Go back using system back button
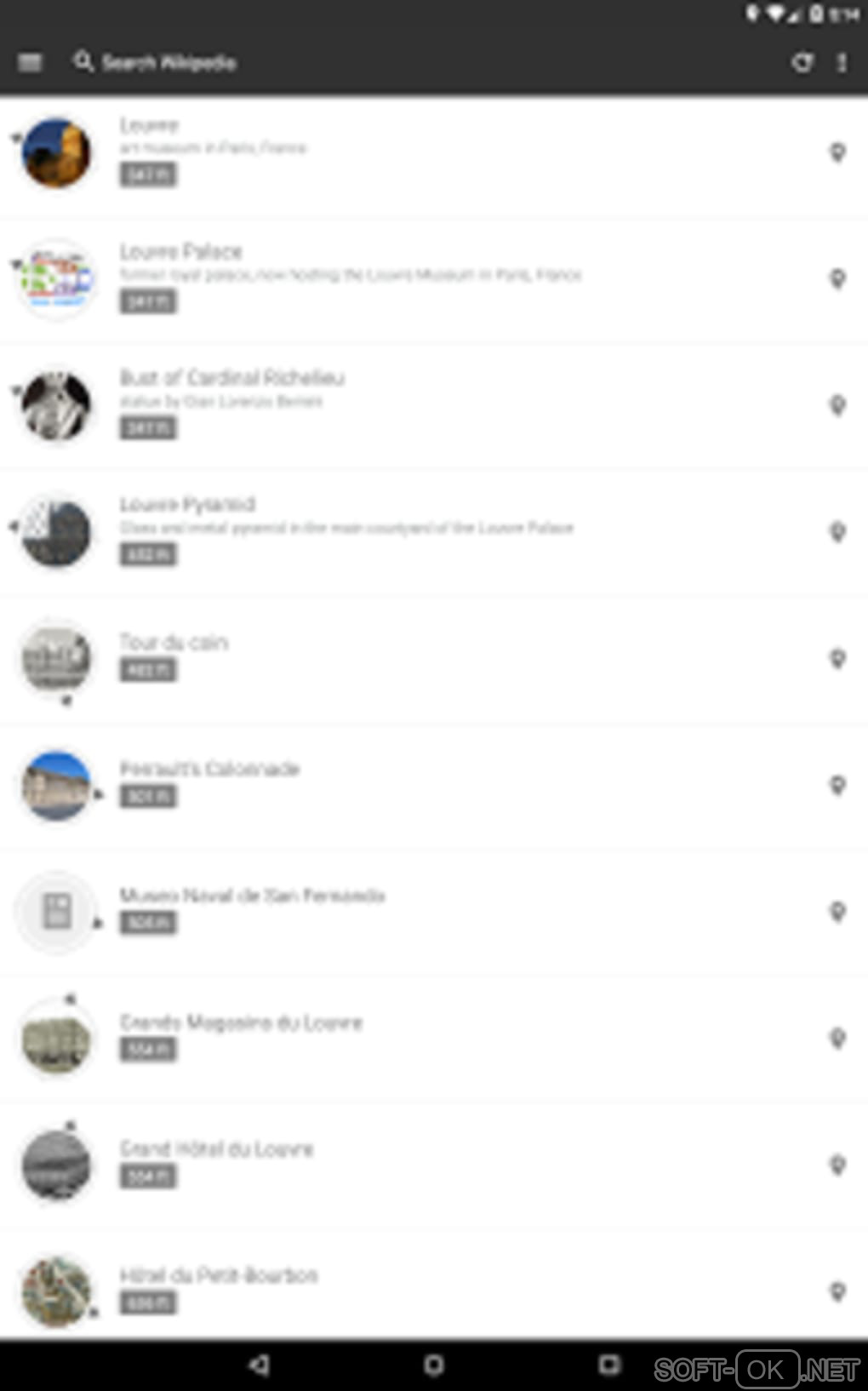This screenshot has height=1391, width=868. point(260,1365)
